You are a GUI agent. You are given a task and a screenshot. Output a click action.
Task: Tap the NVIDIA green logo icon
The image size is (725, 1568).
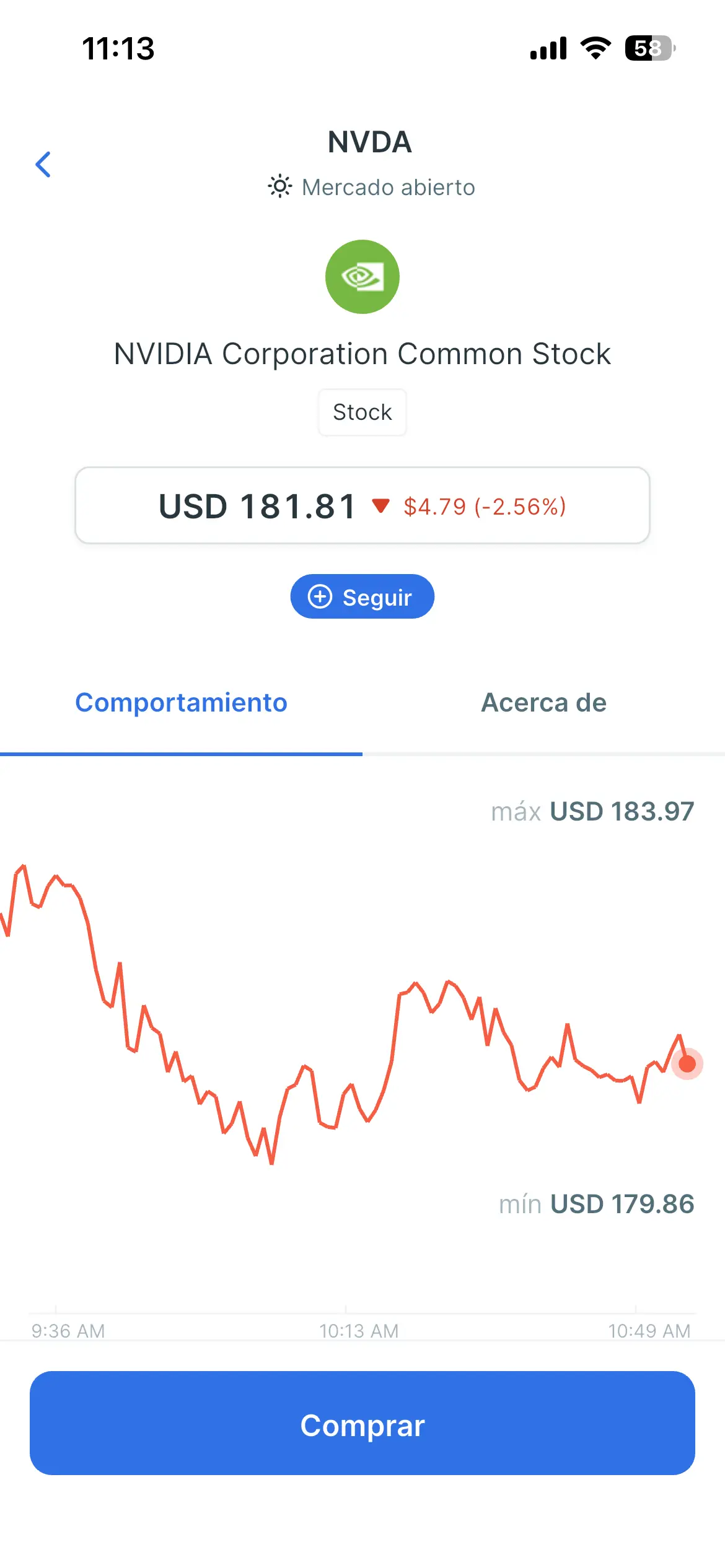[362, 277]
